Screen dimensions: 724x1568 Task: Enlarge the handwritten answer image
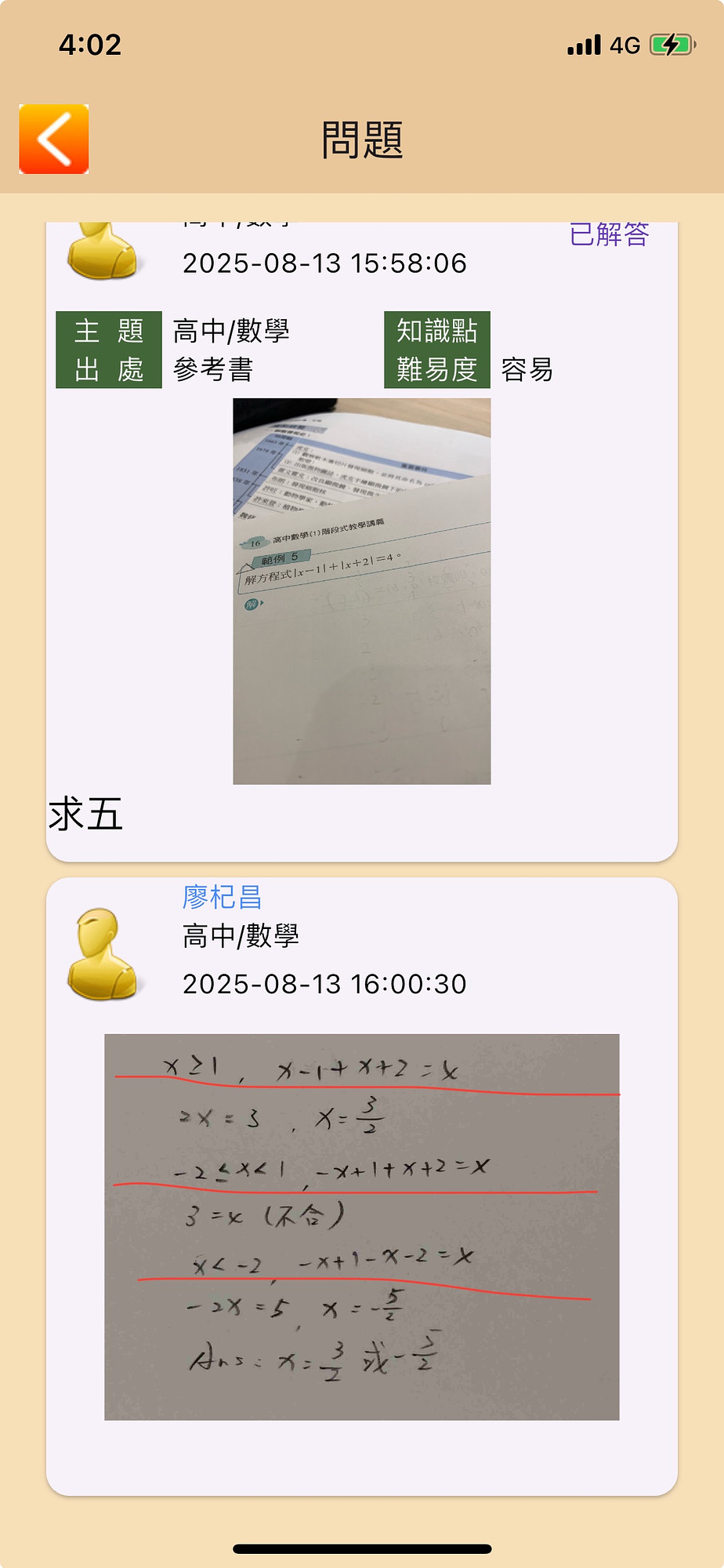click(x=361, y=1226)
